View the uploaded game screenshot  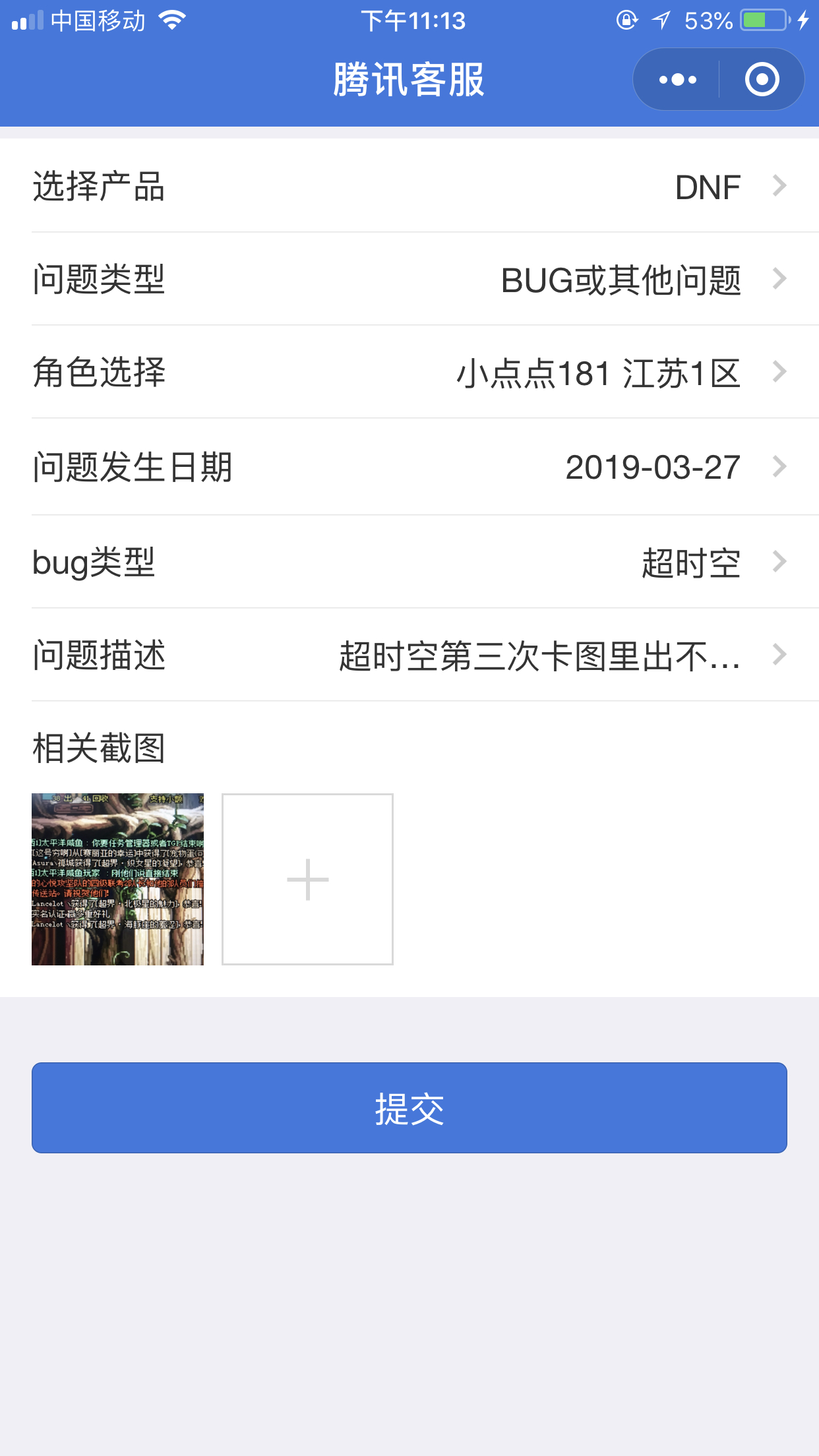click(118, 879)
